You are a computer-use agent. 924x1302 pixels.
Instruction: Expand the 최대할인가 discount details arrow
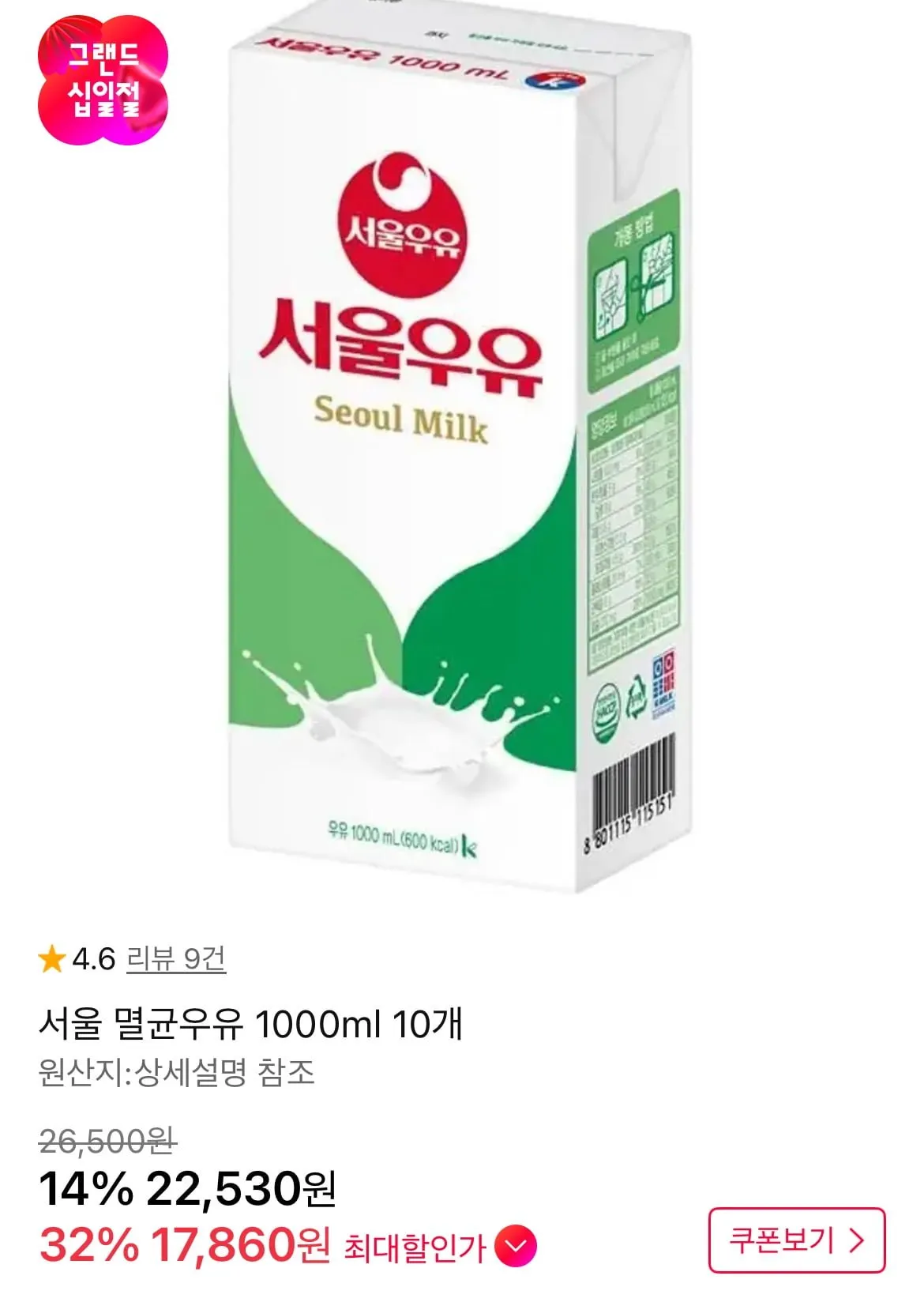coord(515,1247)
